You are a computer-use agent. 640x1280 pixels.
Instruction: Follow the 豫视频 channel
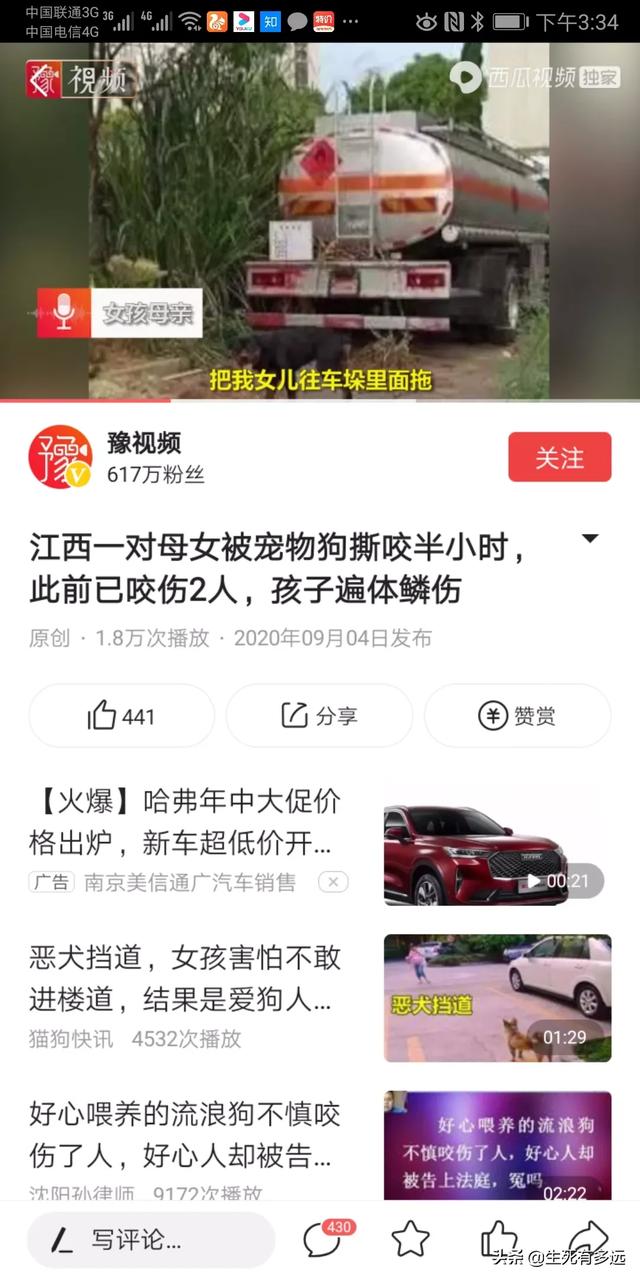pos(559,457)
